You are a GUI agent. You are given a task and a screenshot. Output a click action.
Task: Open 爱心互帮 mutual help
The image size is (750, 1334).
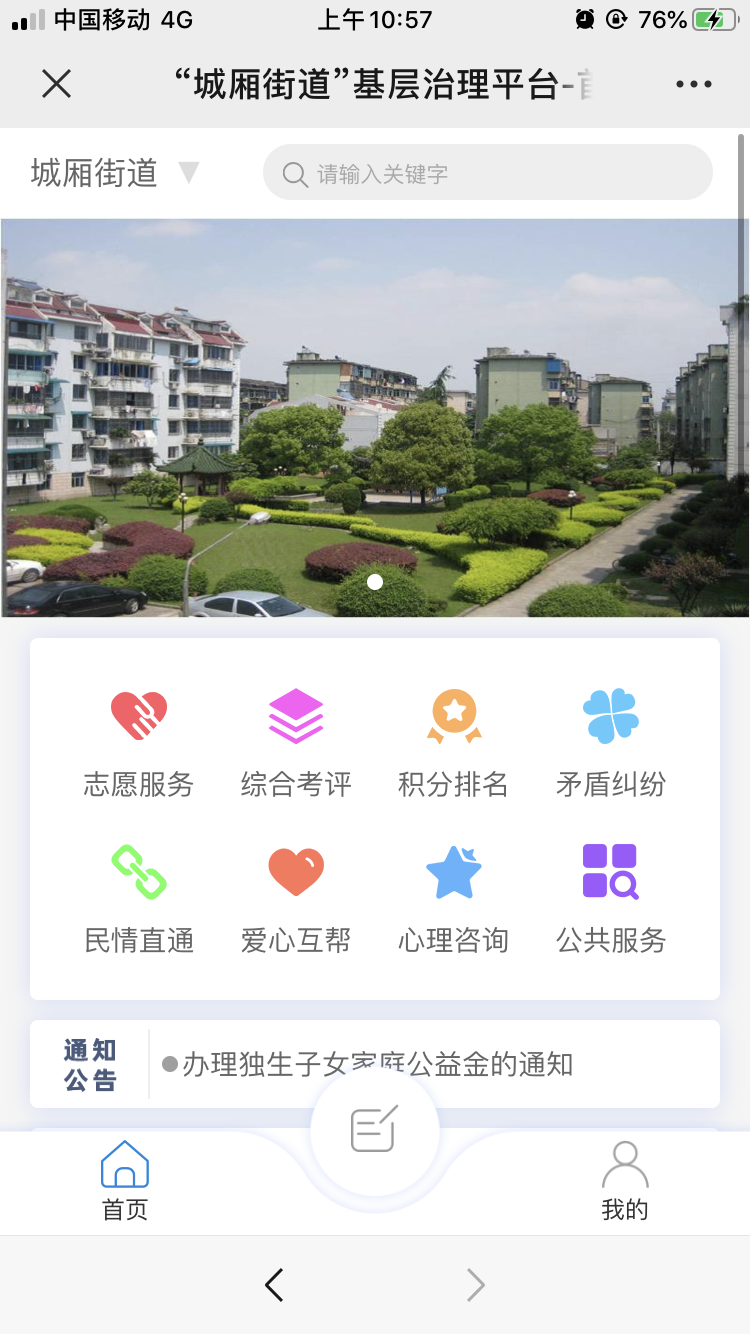(x=296, y=898)
